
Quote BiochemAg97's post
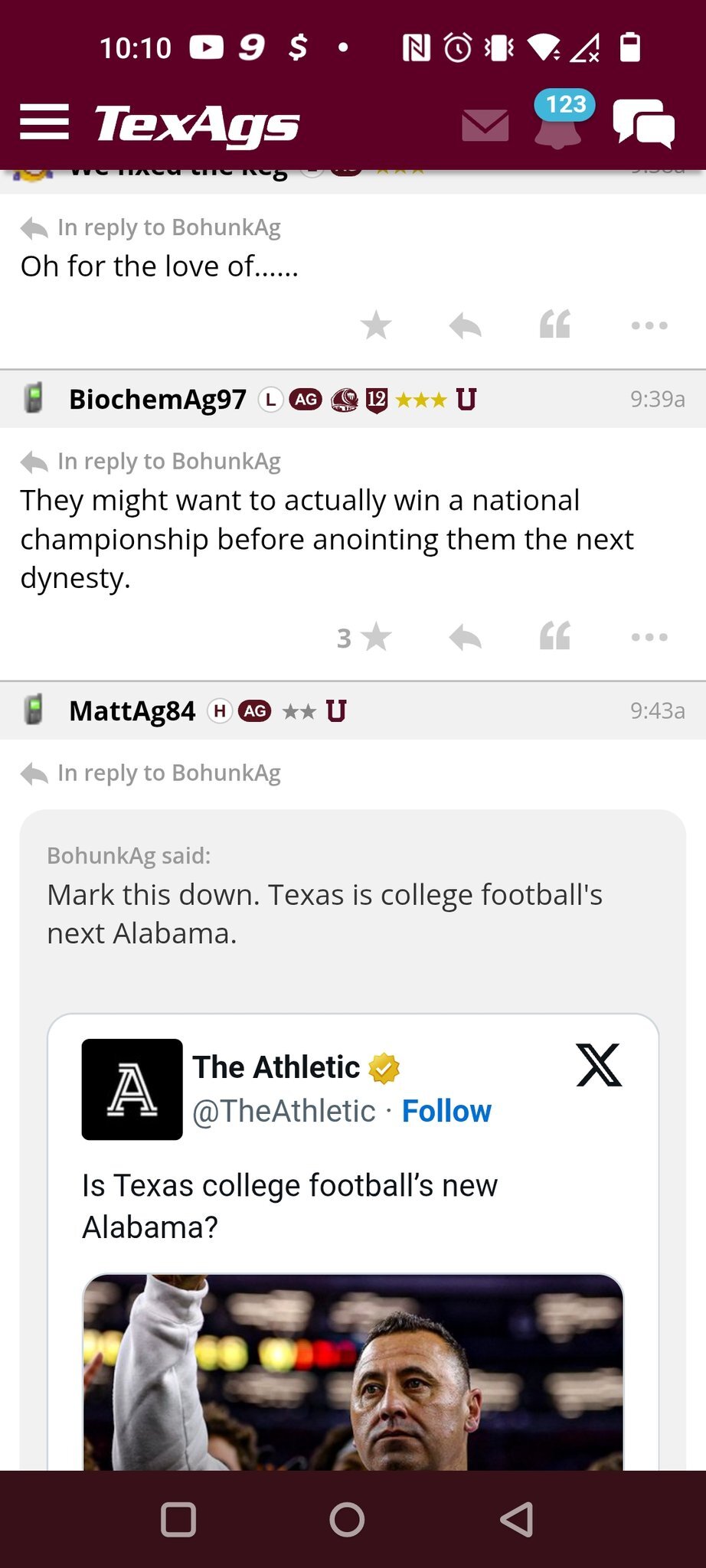[555, 636]
